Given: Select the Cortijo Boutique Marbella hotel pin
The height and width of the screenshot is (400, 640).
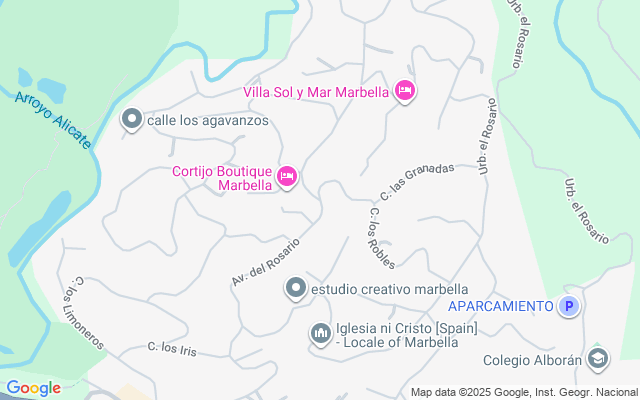Looking at the screenshot, I should (x=287, y=177).
